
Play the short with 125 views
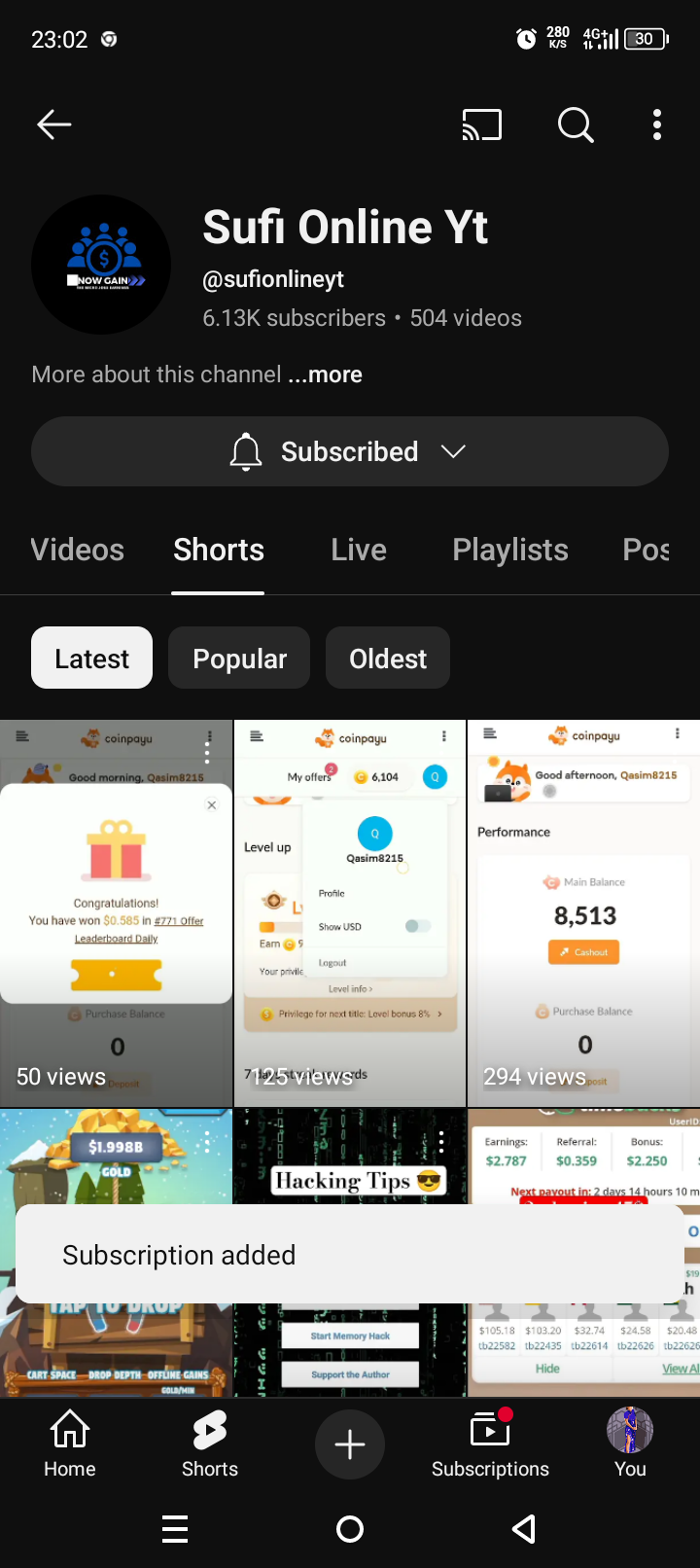(x=350, y=914)
